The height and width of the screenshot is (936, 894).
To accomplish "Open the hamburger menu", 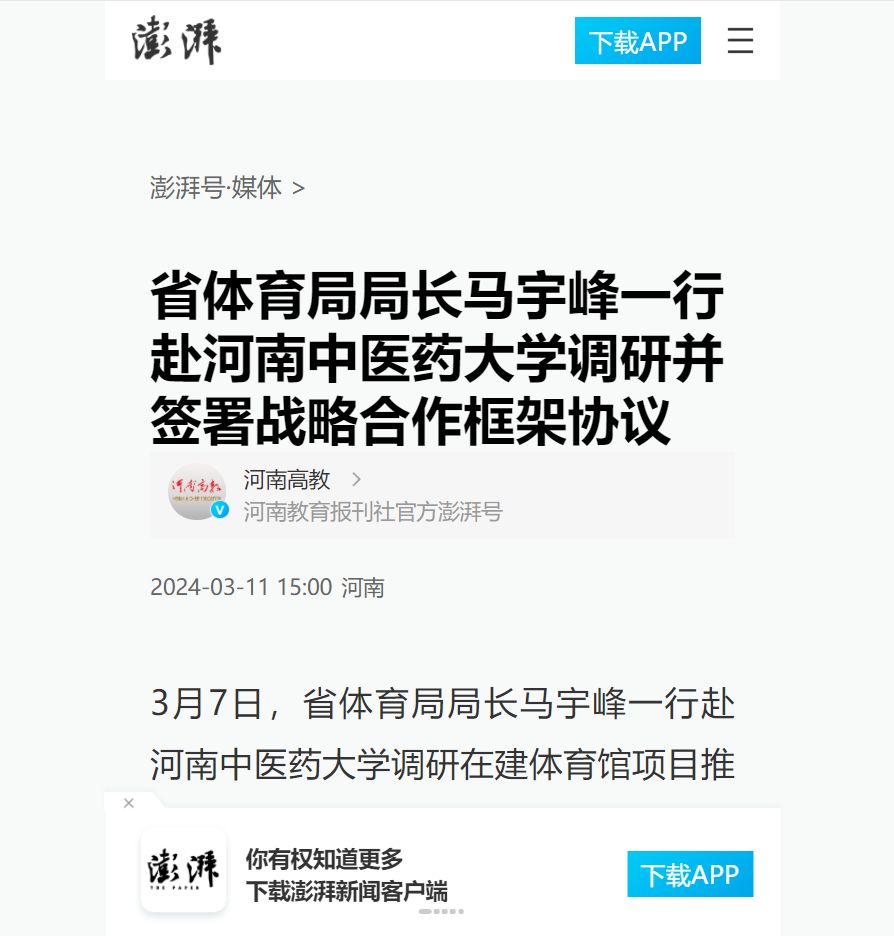I will click(x=740, y=41).
